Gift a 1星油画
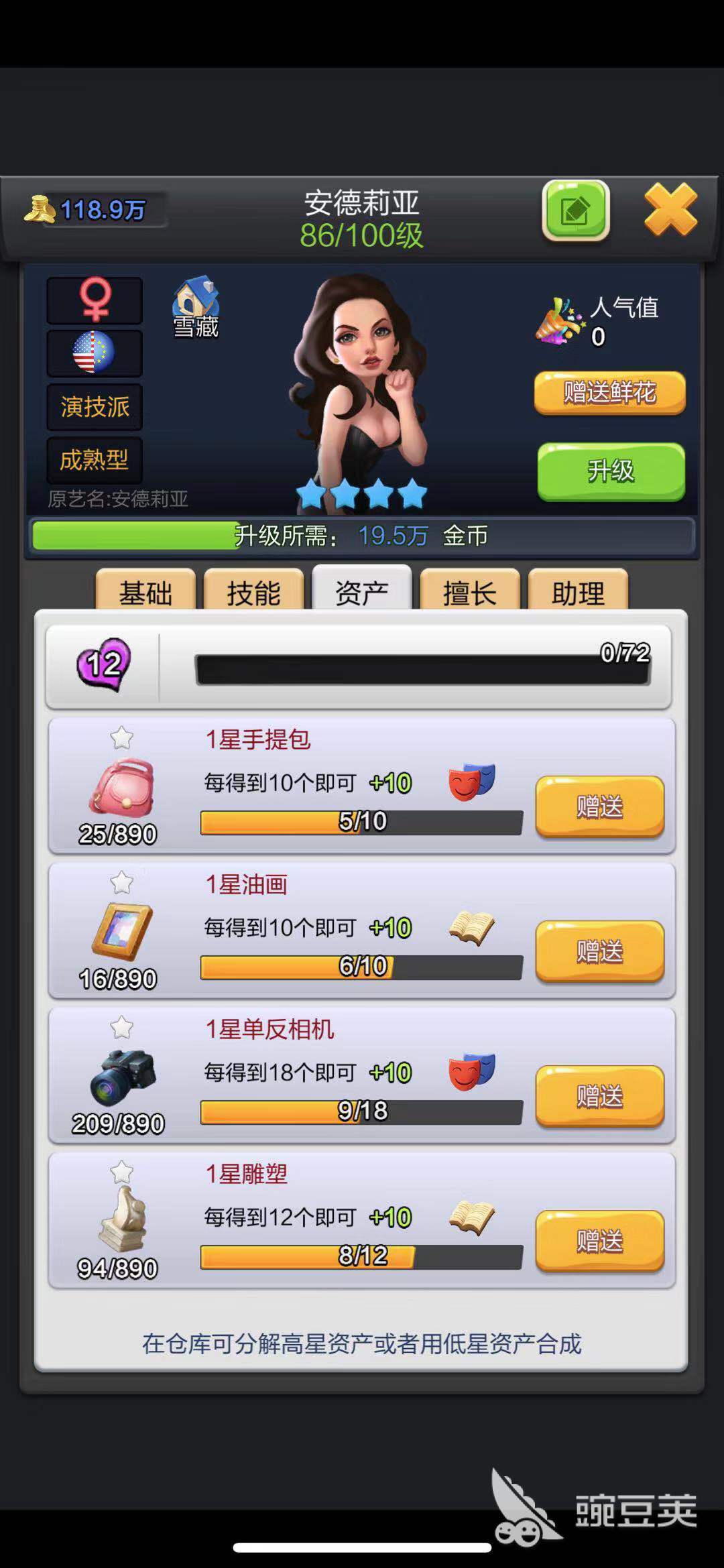 point(599,951)
